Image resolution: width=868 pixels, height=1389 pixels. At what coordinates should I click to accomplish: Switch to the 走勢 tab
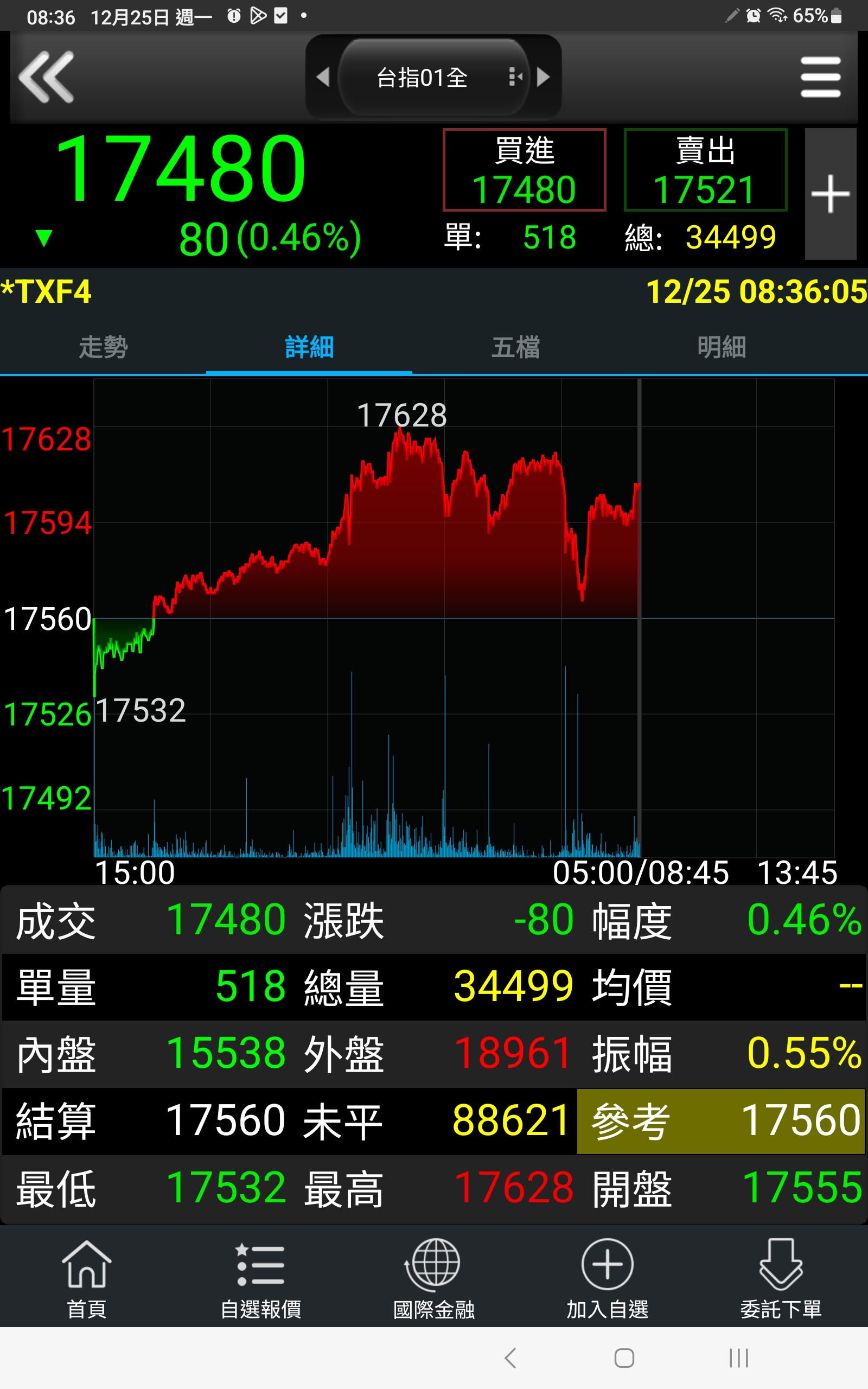(x=103, y=347)
